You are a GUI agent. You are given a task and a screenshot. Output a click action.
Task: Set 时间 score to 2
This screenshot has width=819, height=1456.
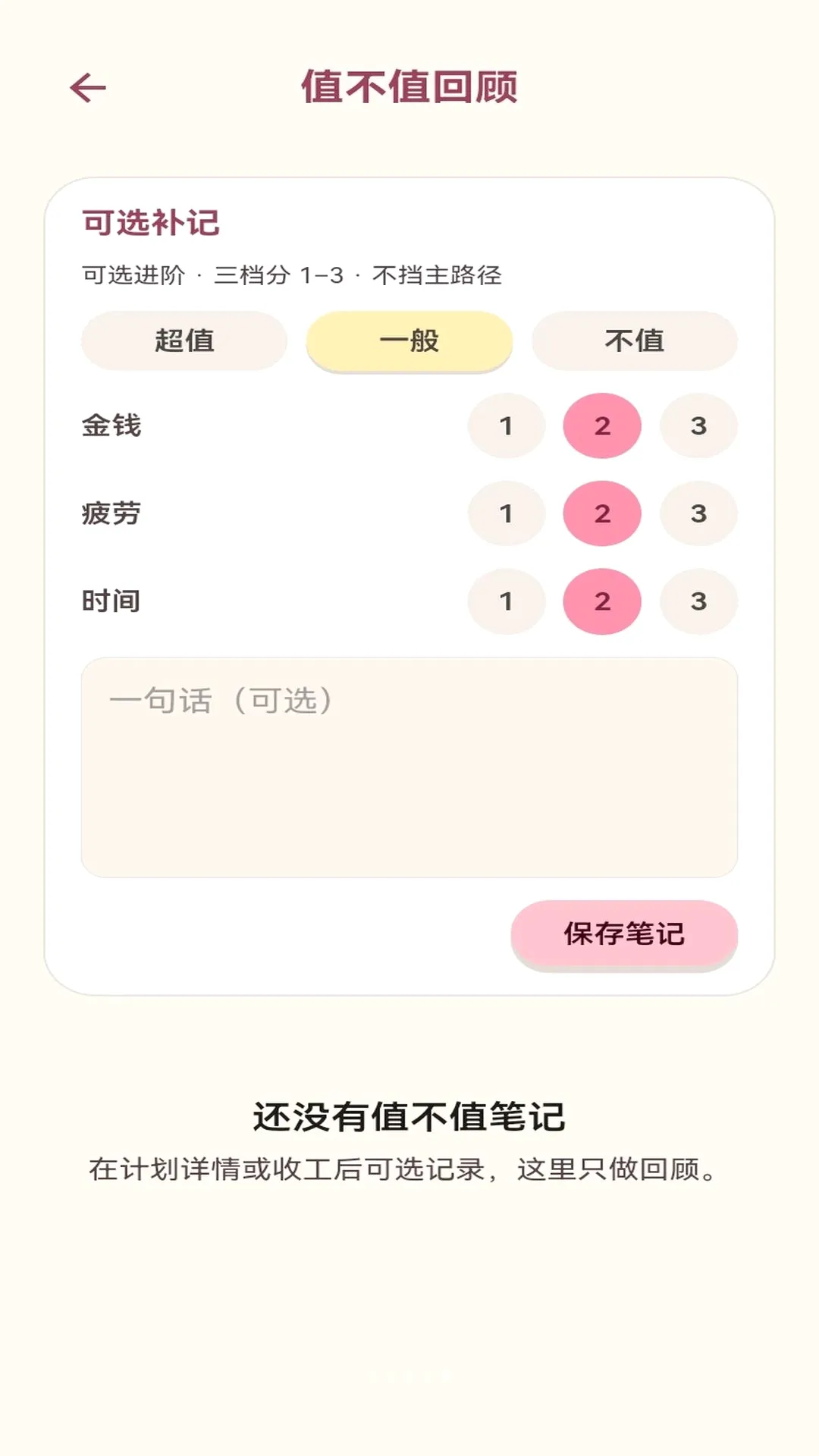[602, 601]
